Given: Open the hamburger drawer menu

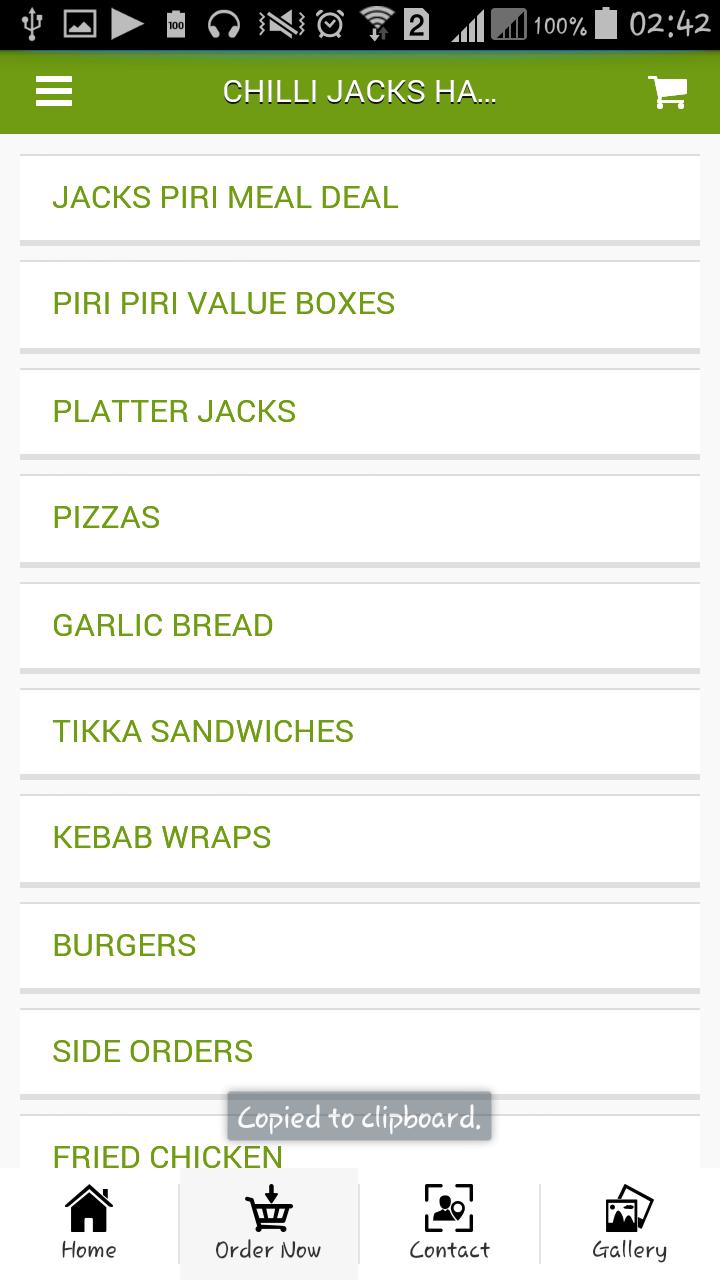Looking at the screenshot, I should pyautogui.click(x=54, y=92).
